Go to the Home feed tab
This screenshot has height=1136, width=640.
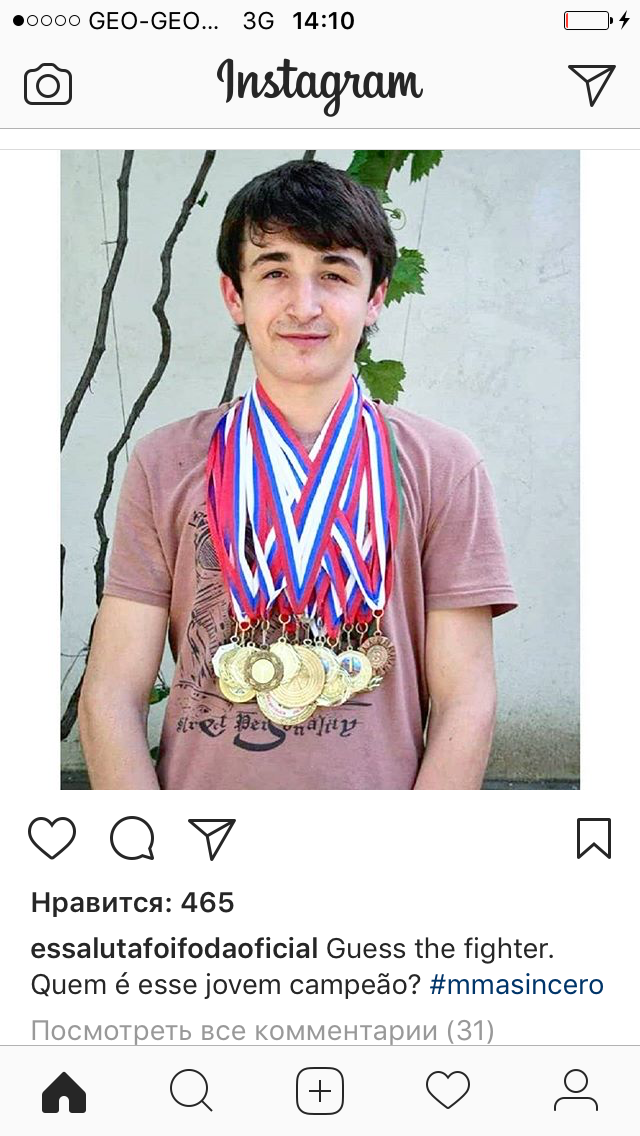tap(64, 1091)
